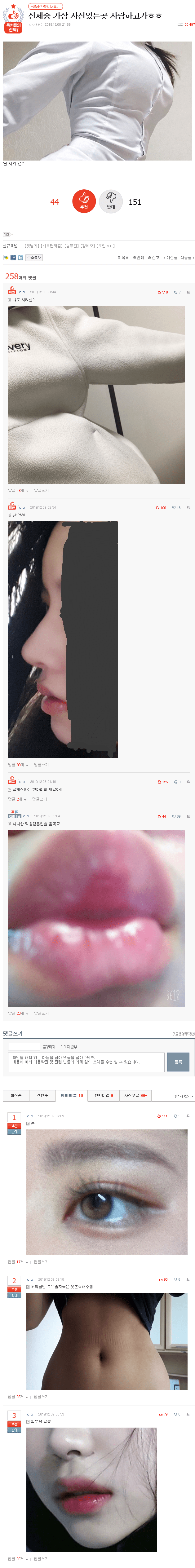Screen dimensions: 195x1568
Task: Focus the comment text input box
Action: (85, 1062)
